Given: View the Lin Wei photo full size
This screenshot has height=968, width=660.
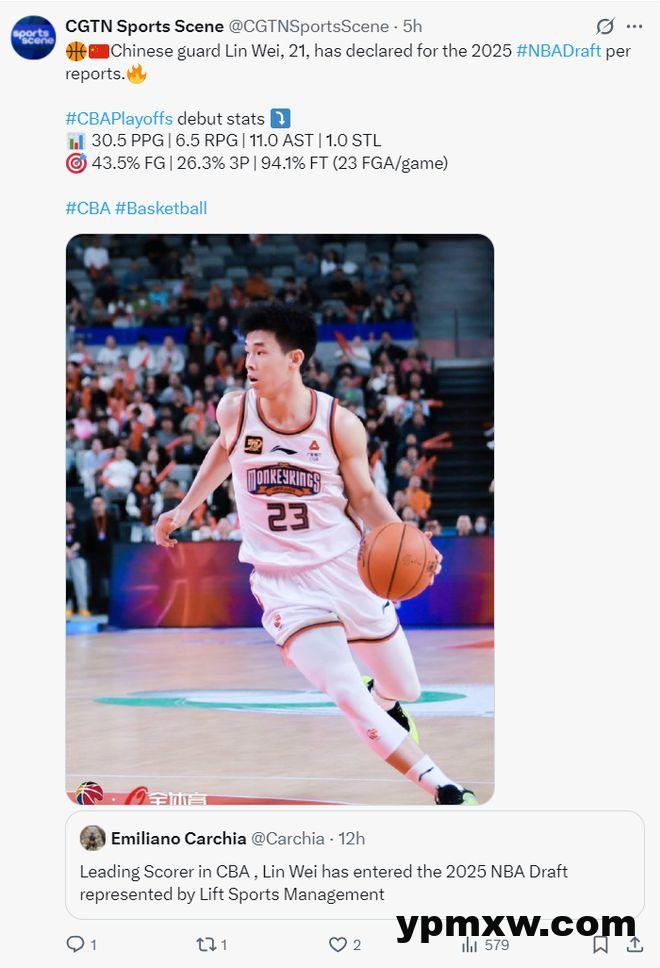Looking at the screenshot, I should coord(280,520).
